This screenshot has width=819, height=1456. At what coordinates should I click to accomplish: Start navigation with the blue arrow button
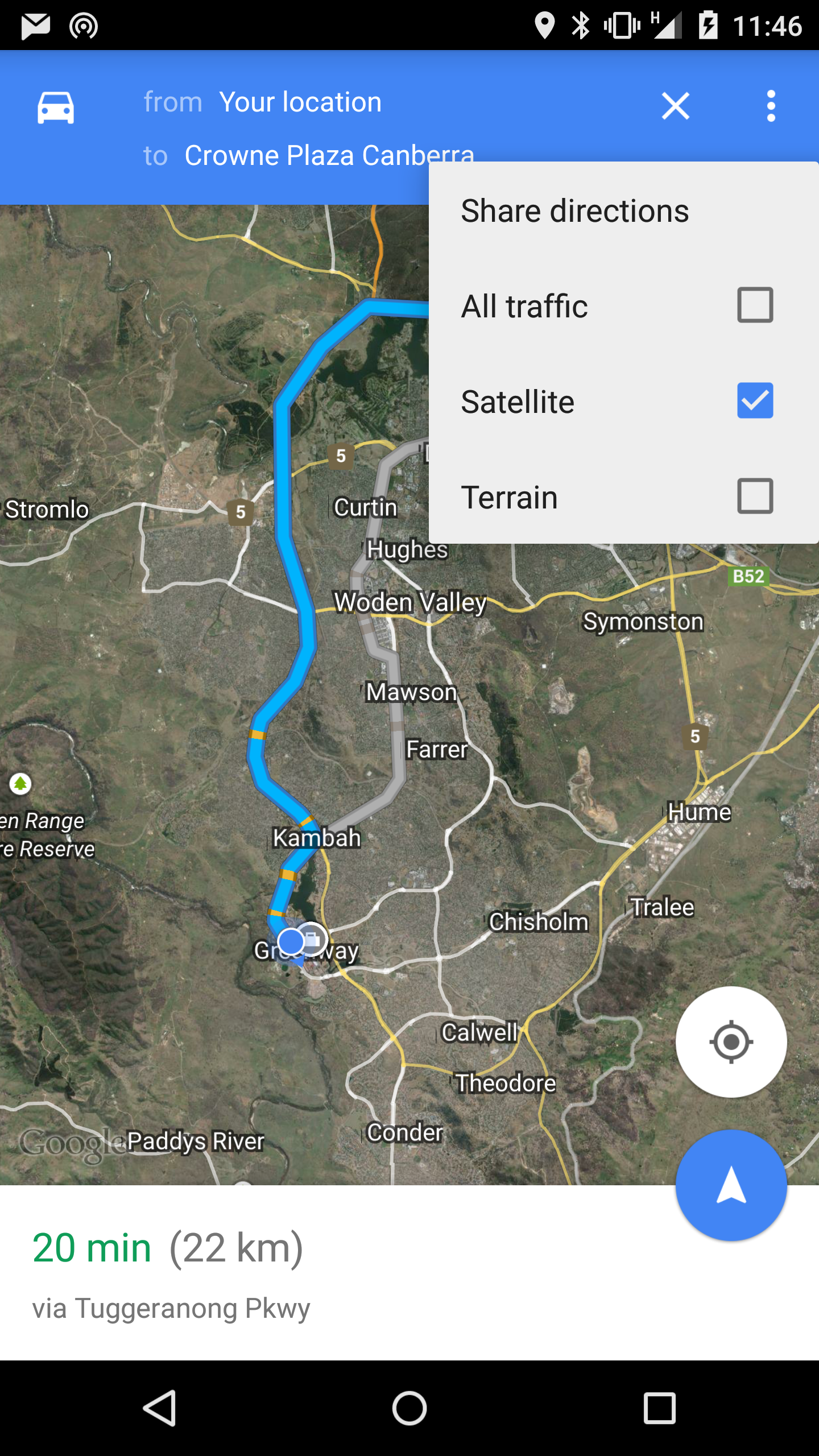(731, 1185)
